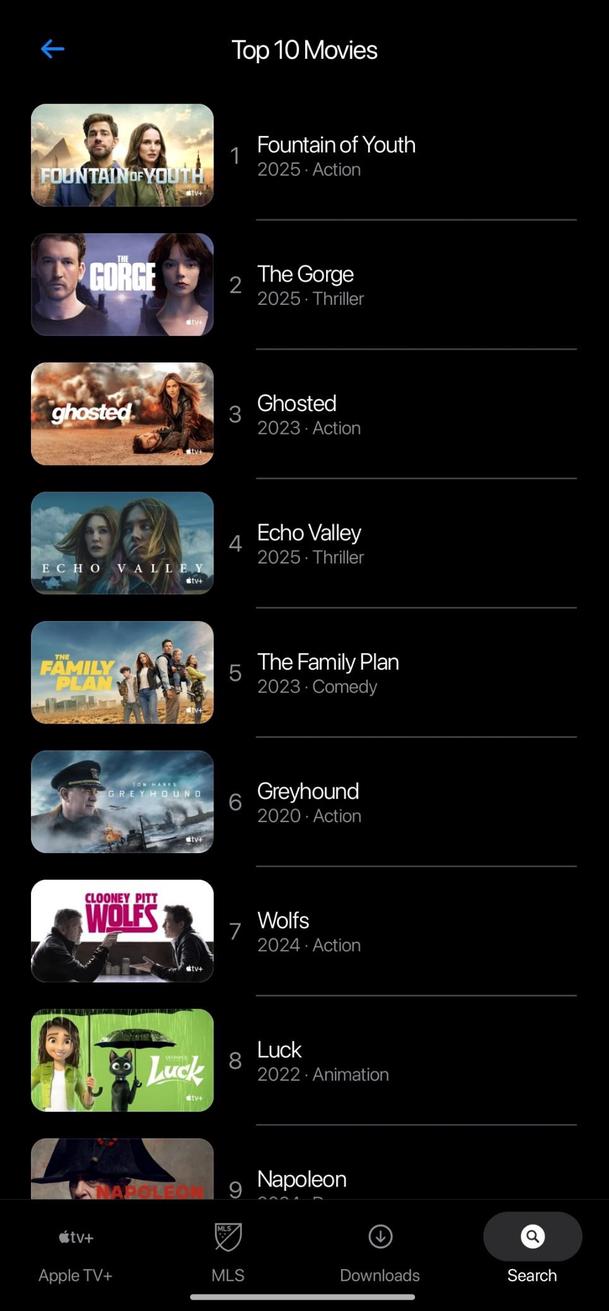Open Fountain of Youth movie
609x1311 pixels.
click(x=335, y=156)
